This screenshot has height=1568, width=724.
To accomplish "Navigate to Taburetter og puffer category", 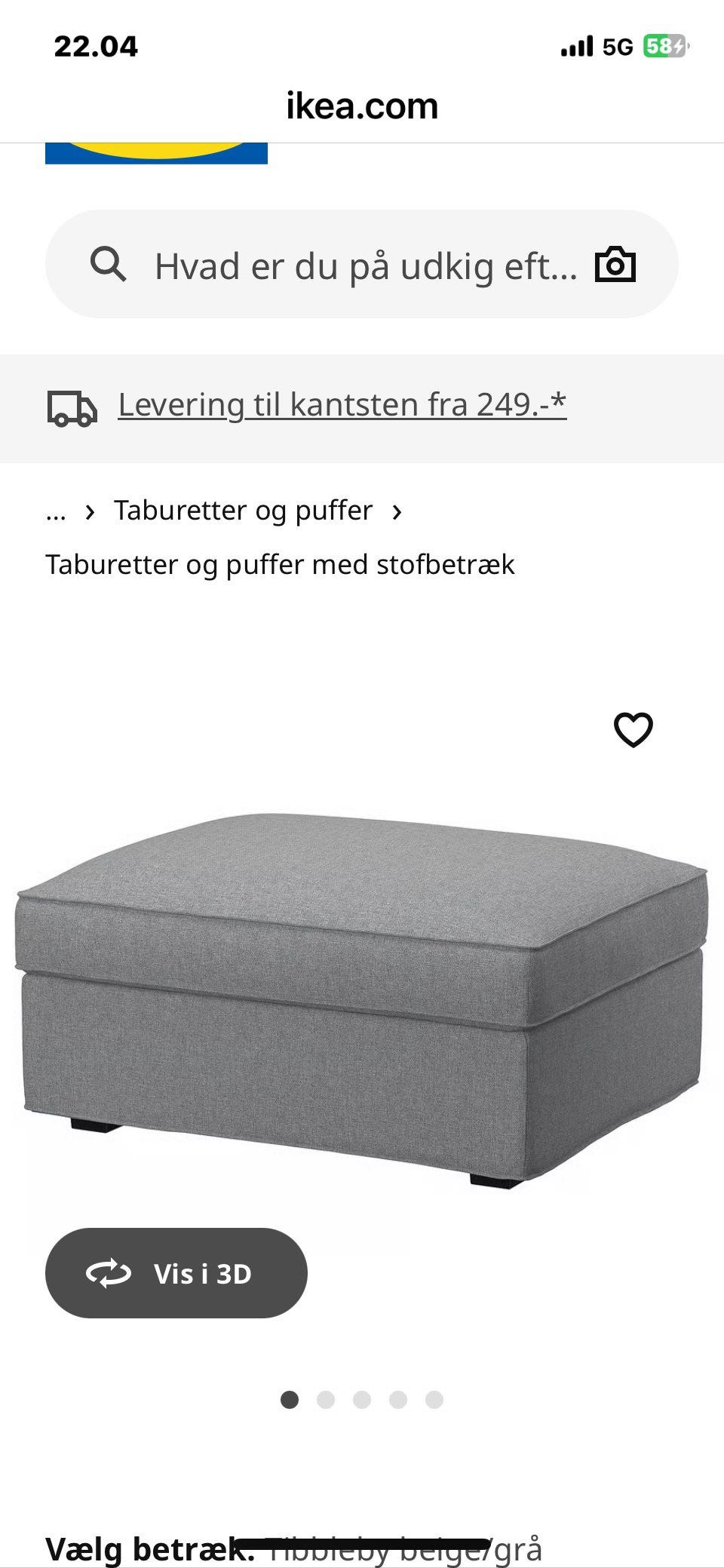I will coord(243,510).
